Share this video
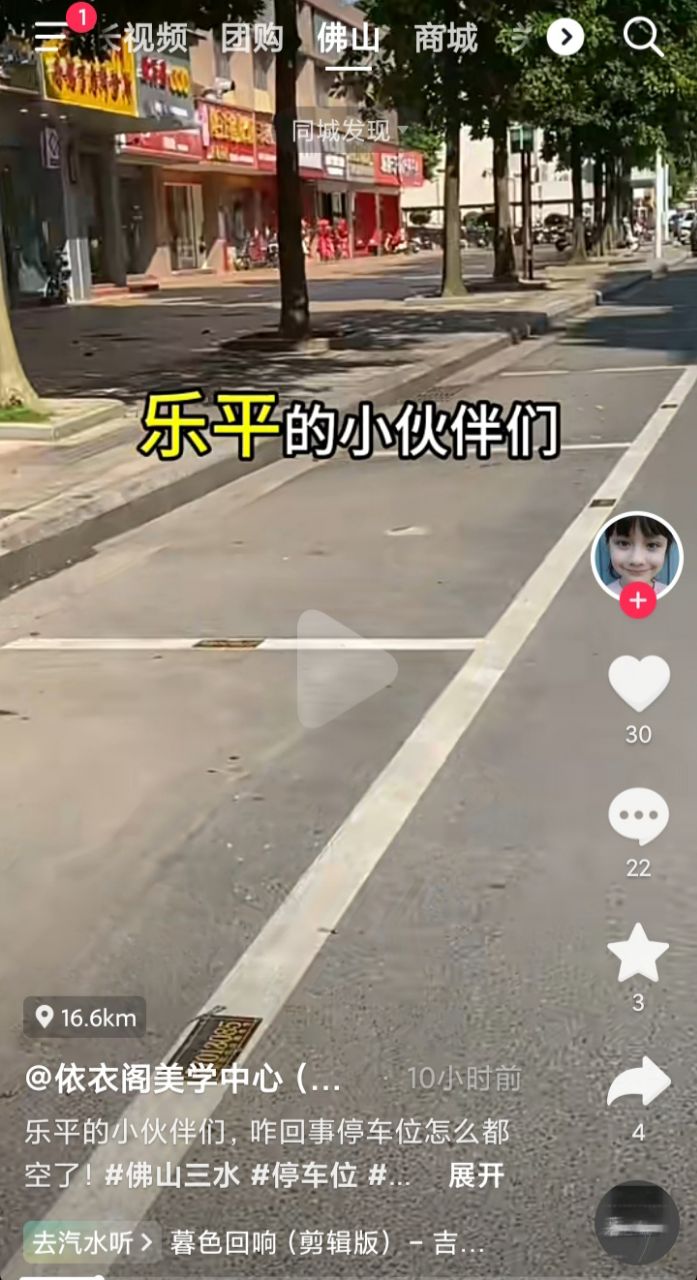The image size is (697, 1280). [x=638, y=1083]
